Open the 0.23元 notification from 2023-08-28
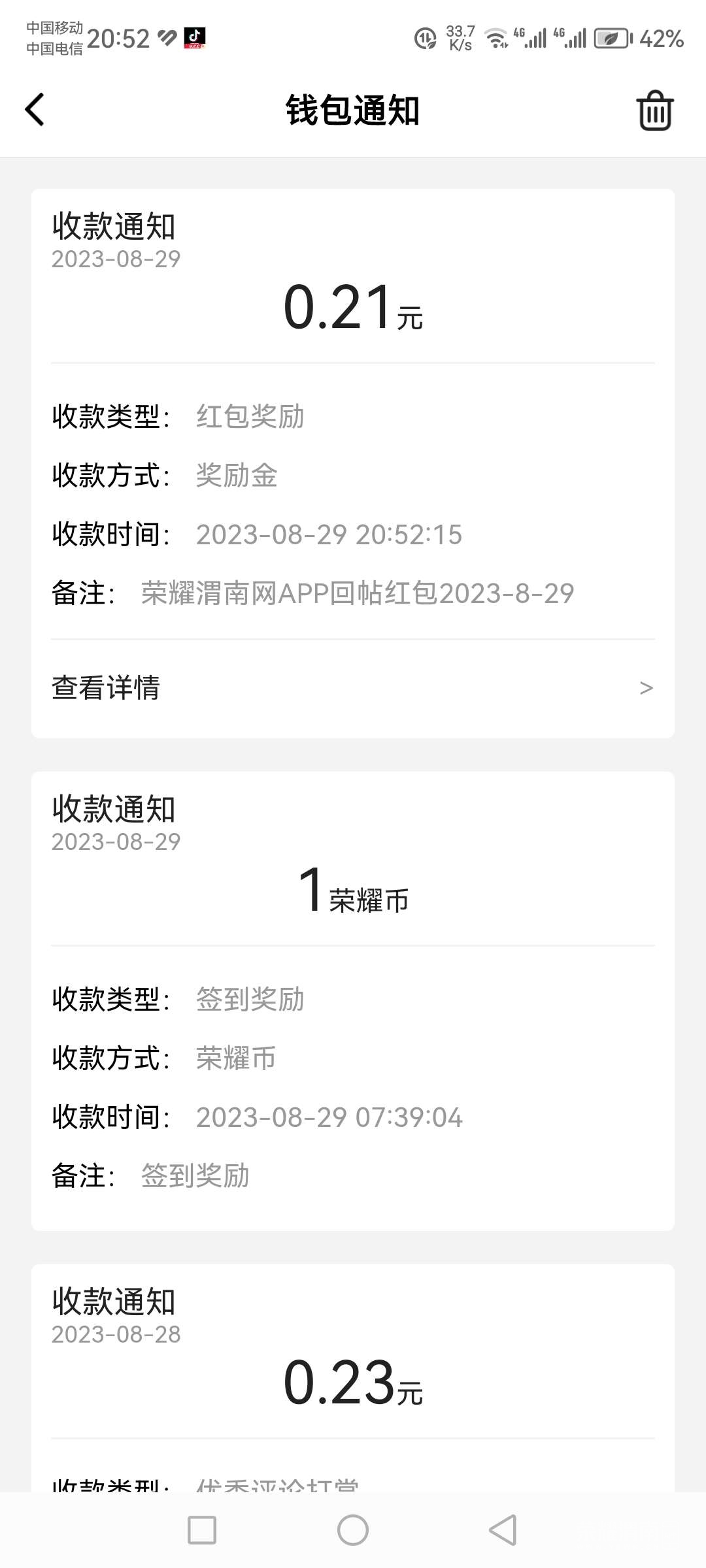The image size is (706, 1568). [x=352, y=1379]
